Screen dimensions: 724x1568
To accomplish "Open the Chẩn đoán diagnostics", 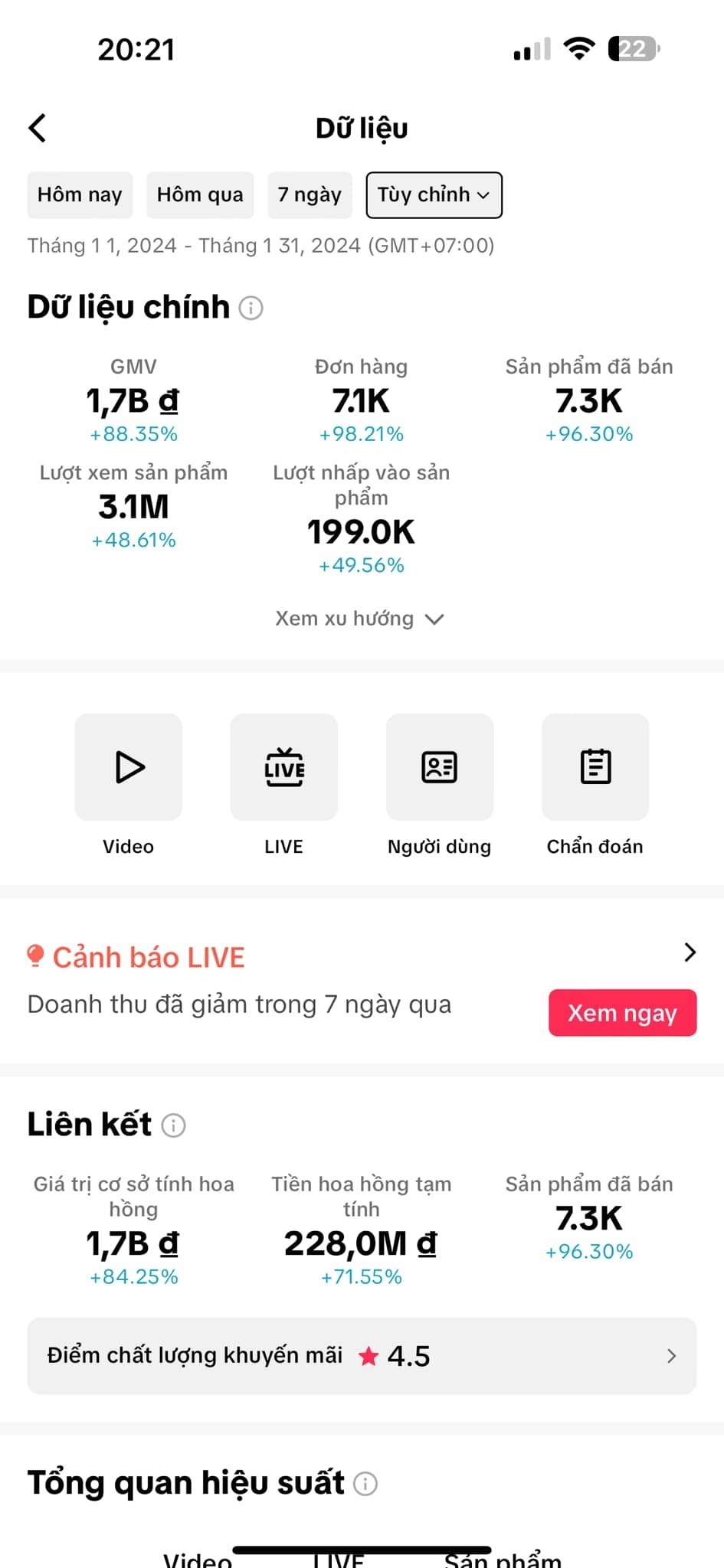I will [x=595, y=768].
